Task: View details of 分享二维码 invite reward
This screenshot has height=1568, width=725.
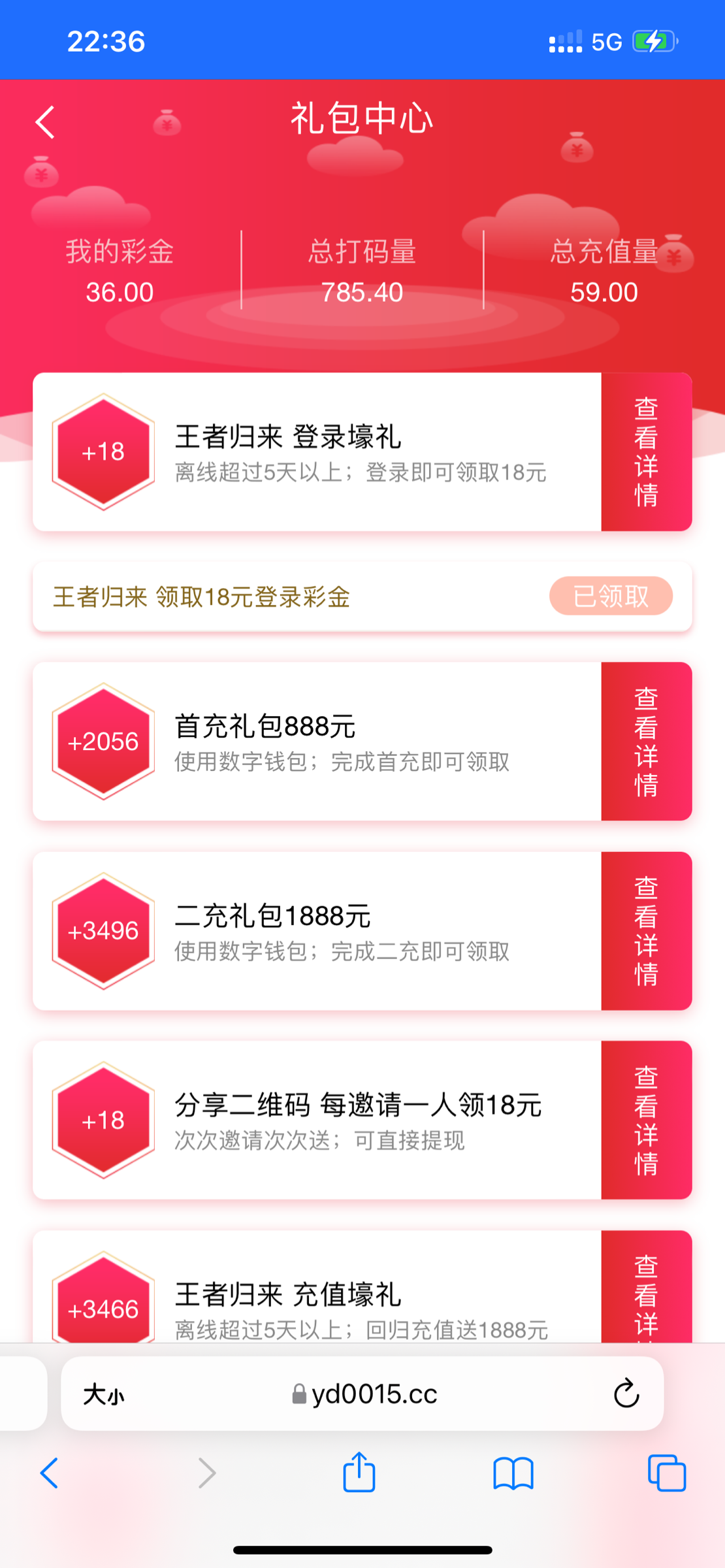Action: click(645, 1120)
